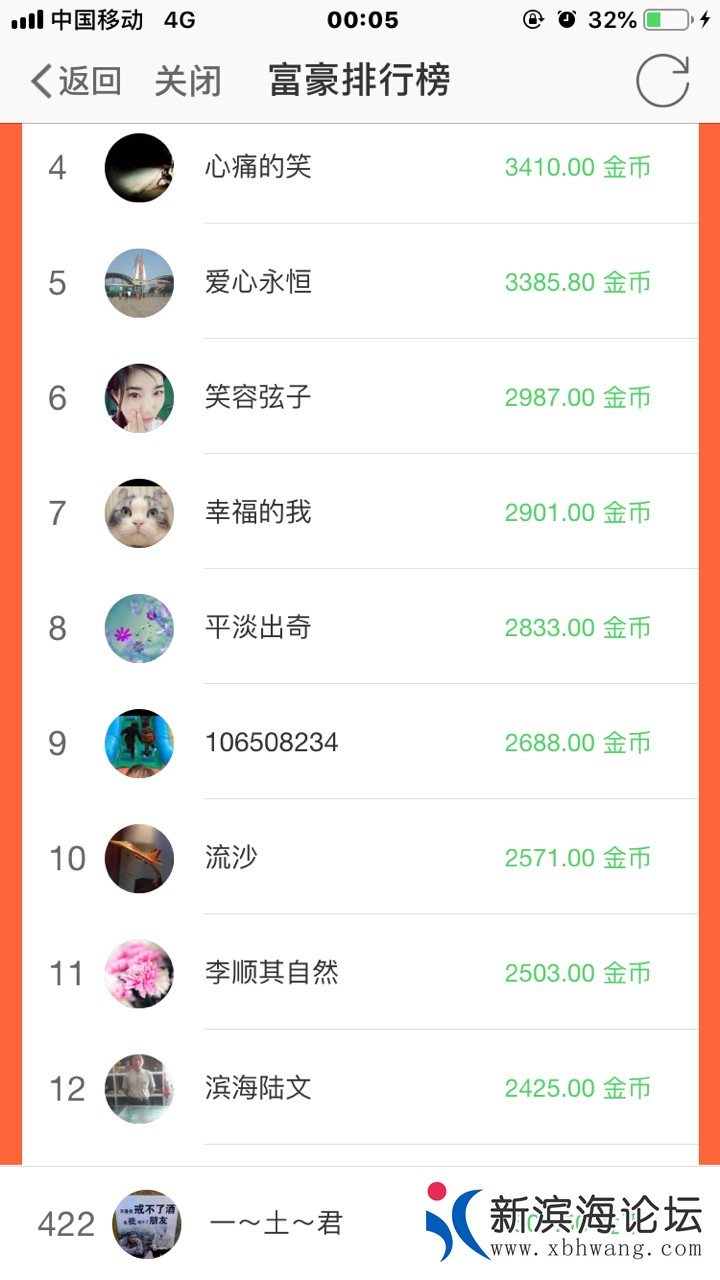Select the username 流沙

tap(232, 858)
